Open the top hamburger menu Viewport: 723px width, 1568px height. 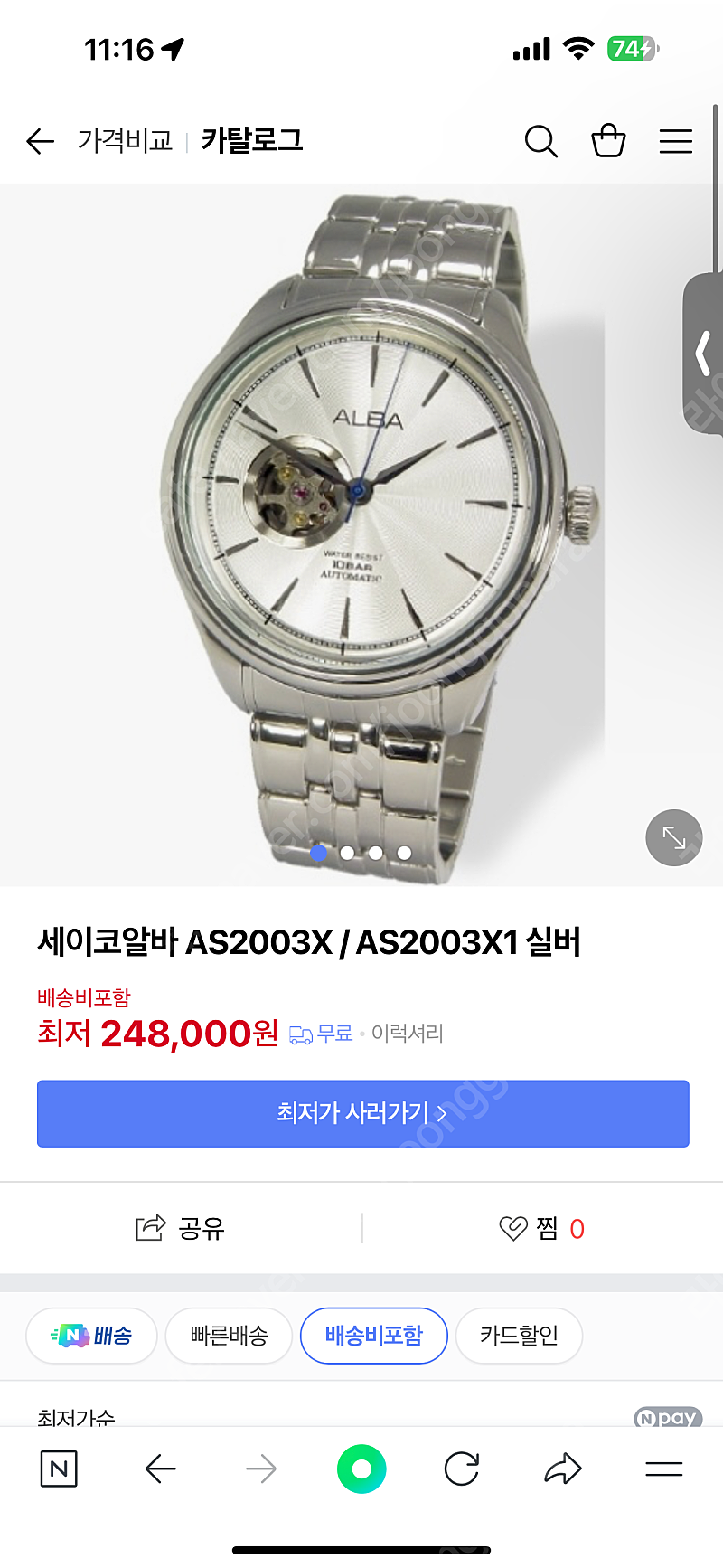[x=675, y=141]
